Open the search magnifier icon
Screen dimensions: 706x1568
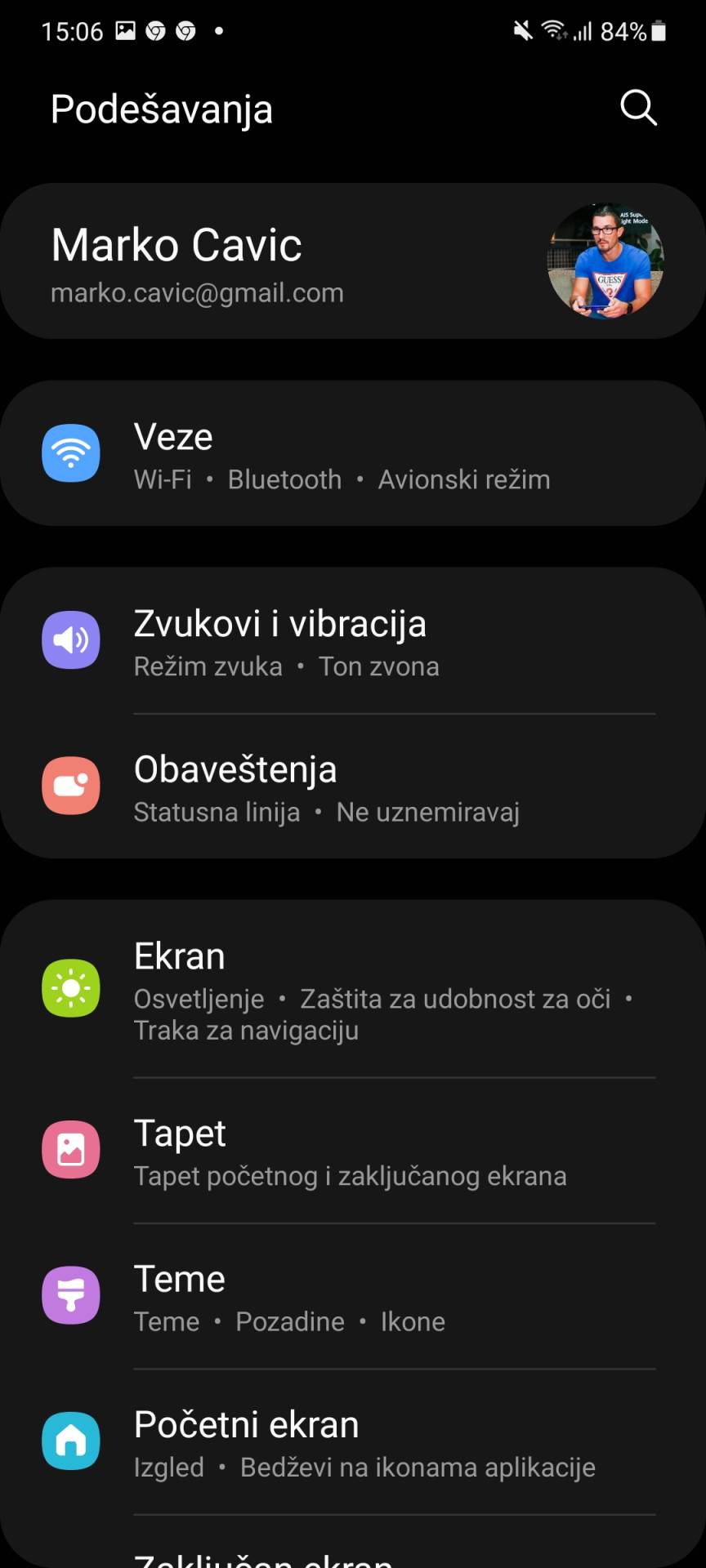(638, 108)
